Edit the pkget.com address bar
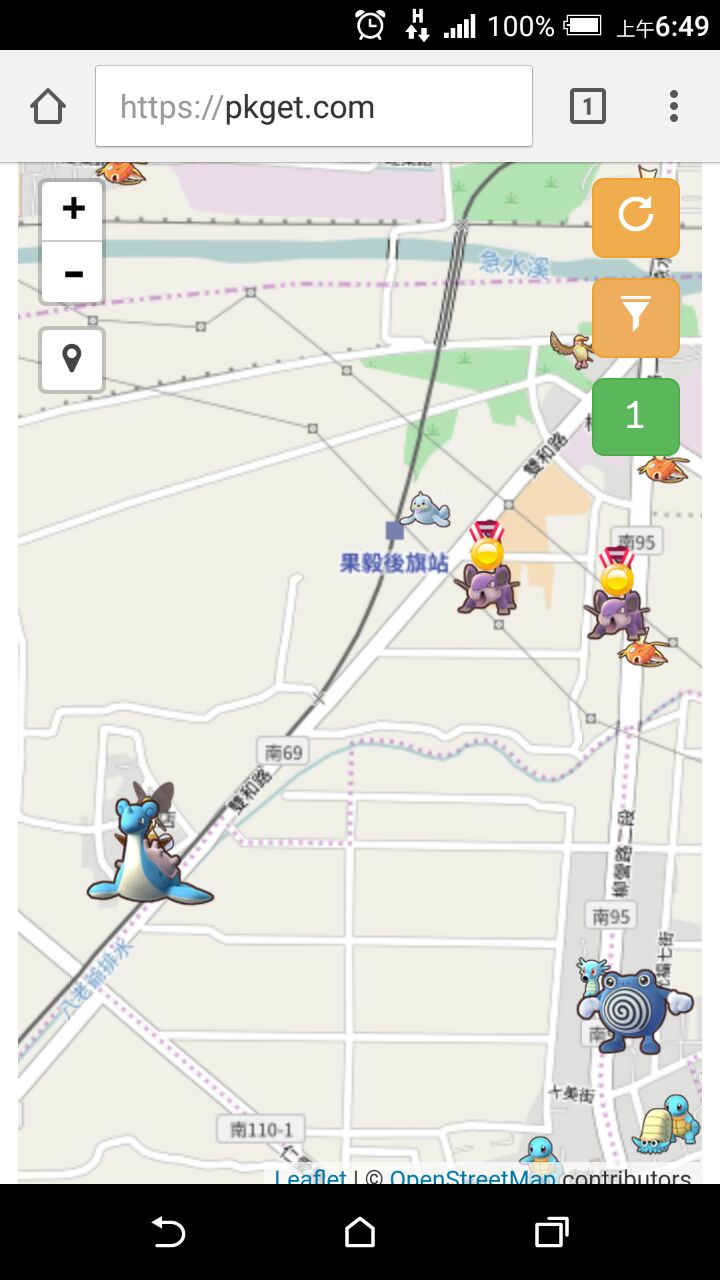 [x=314, y=107]
